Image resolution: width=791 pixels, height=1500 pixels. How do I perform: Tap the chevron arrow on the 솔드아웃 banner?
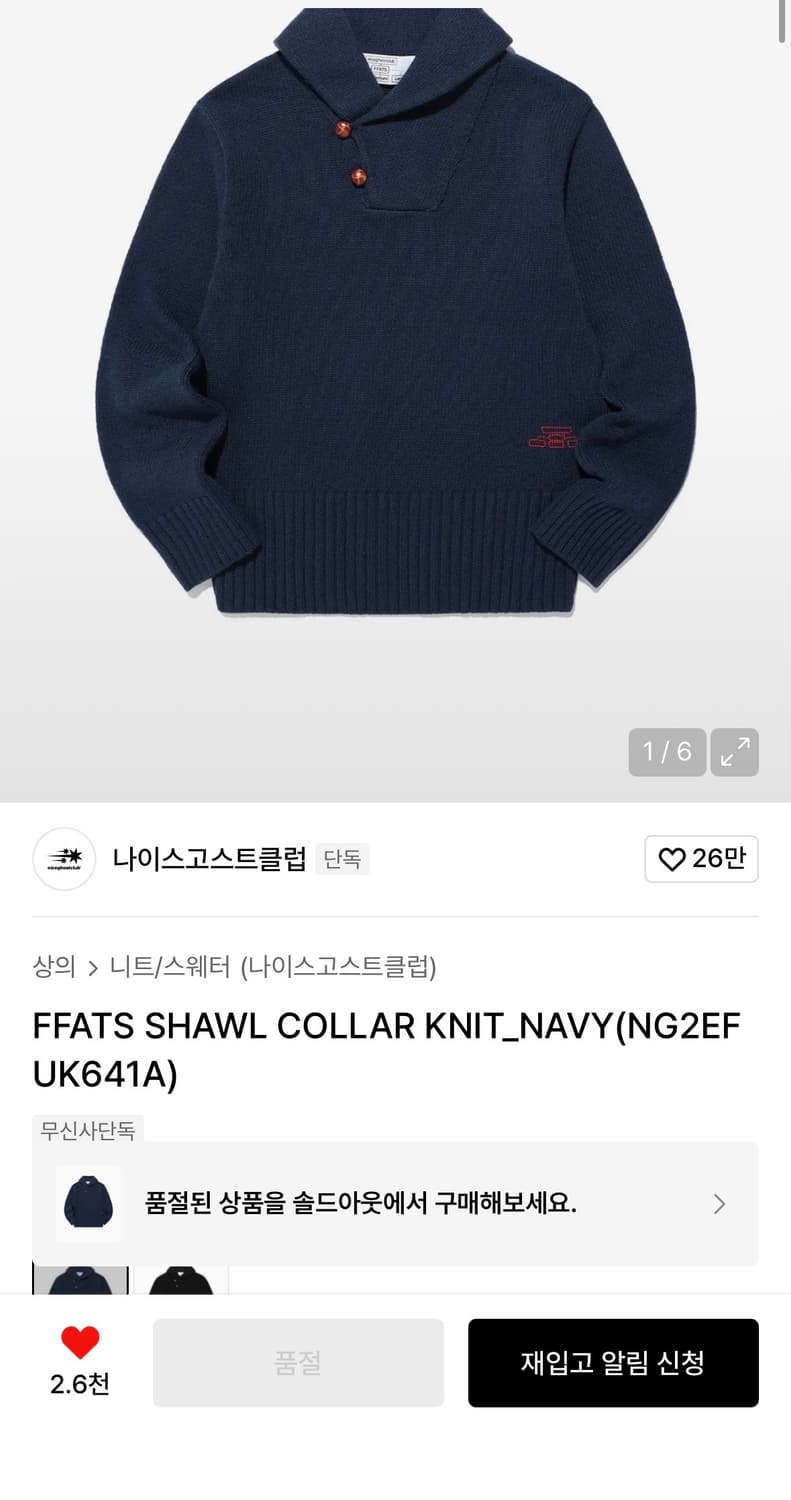coord(719,1204)
